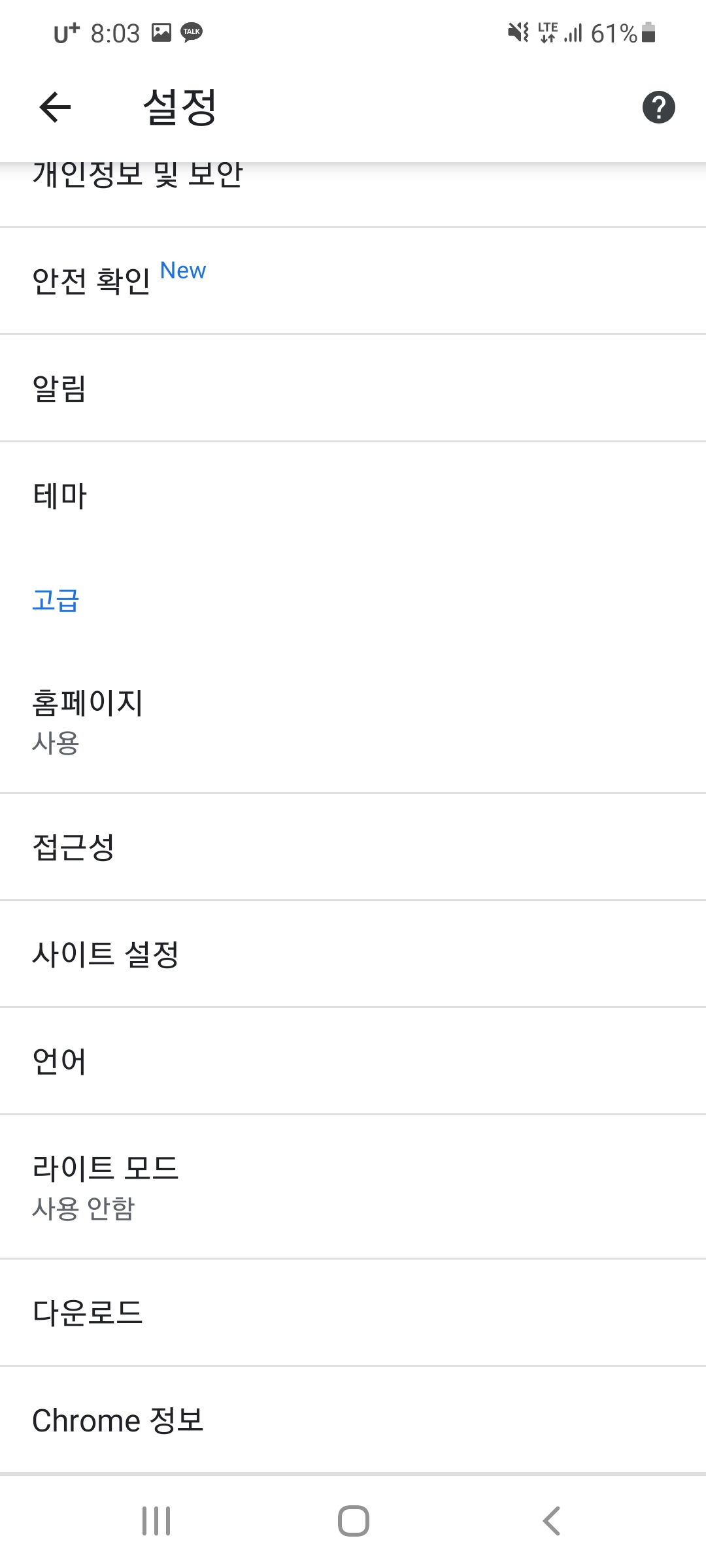Open 안전 확인 settings

click(353, 281)
